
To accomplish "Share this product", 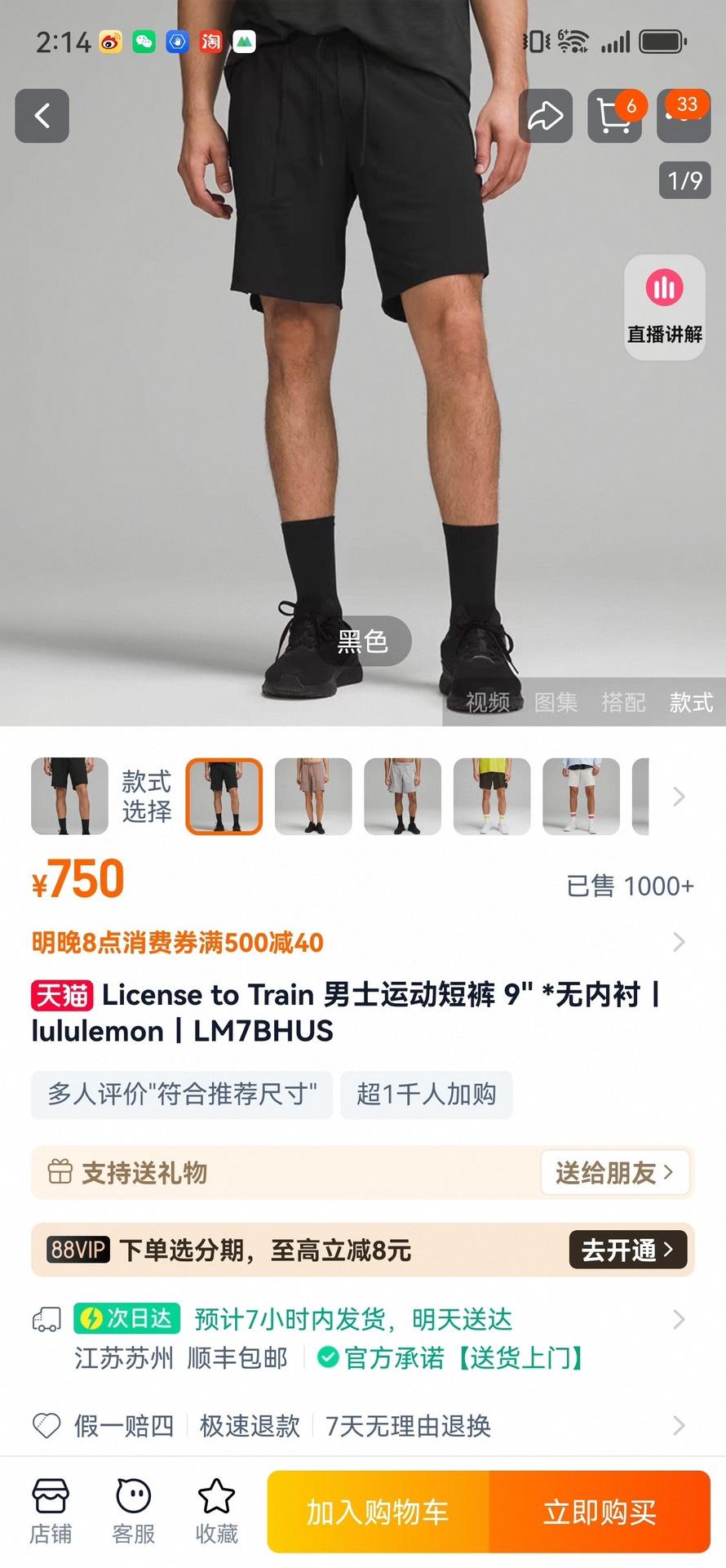I will click(x=545, y=116).
